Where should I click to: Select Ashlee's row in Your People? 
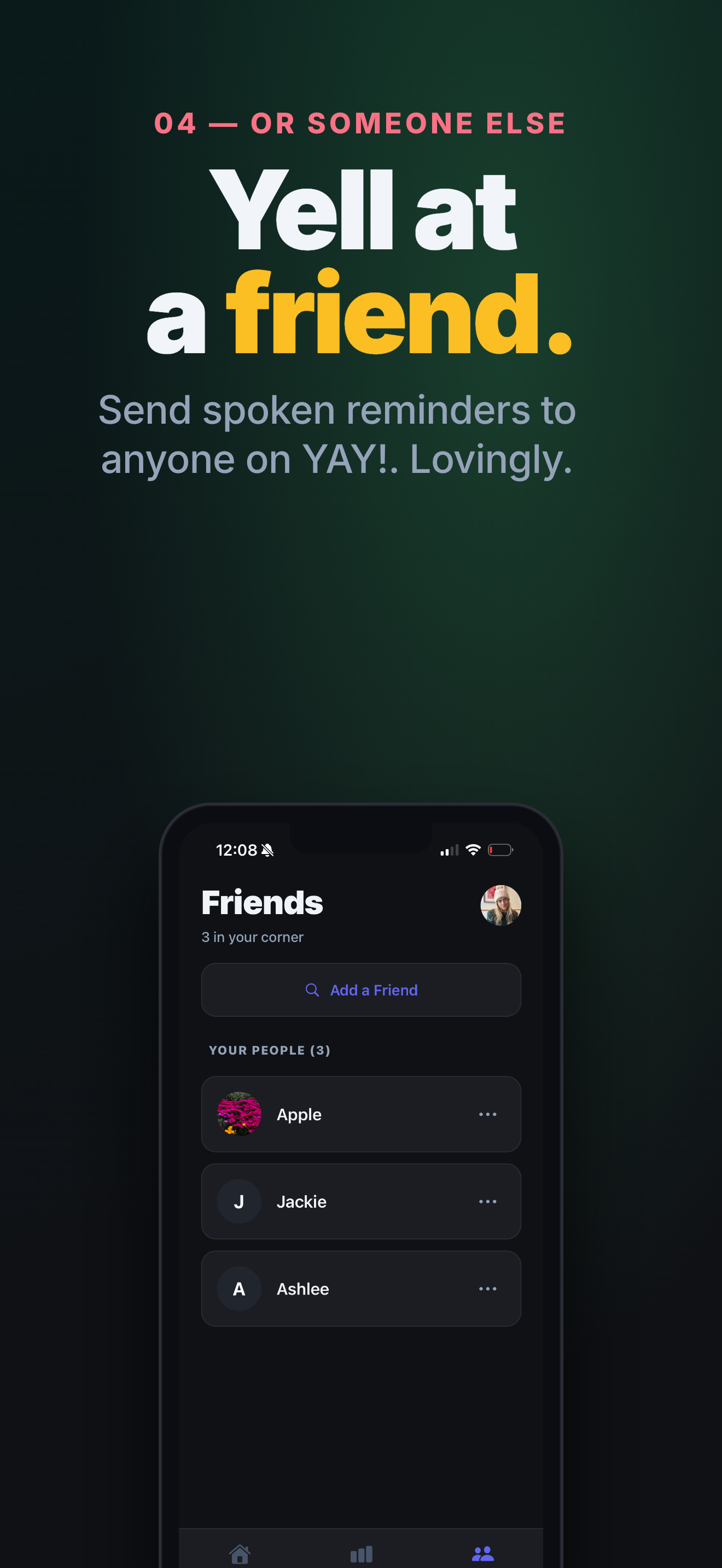point(361,1289)
